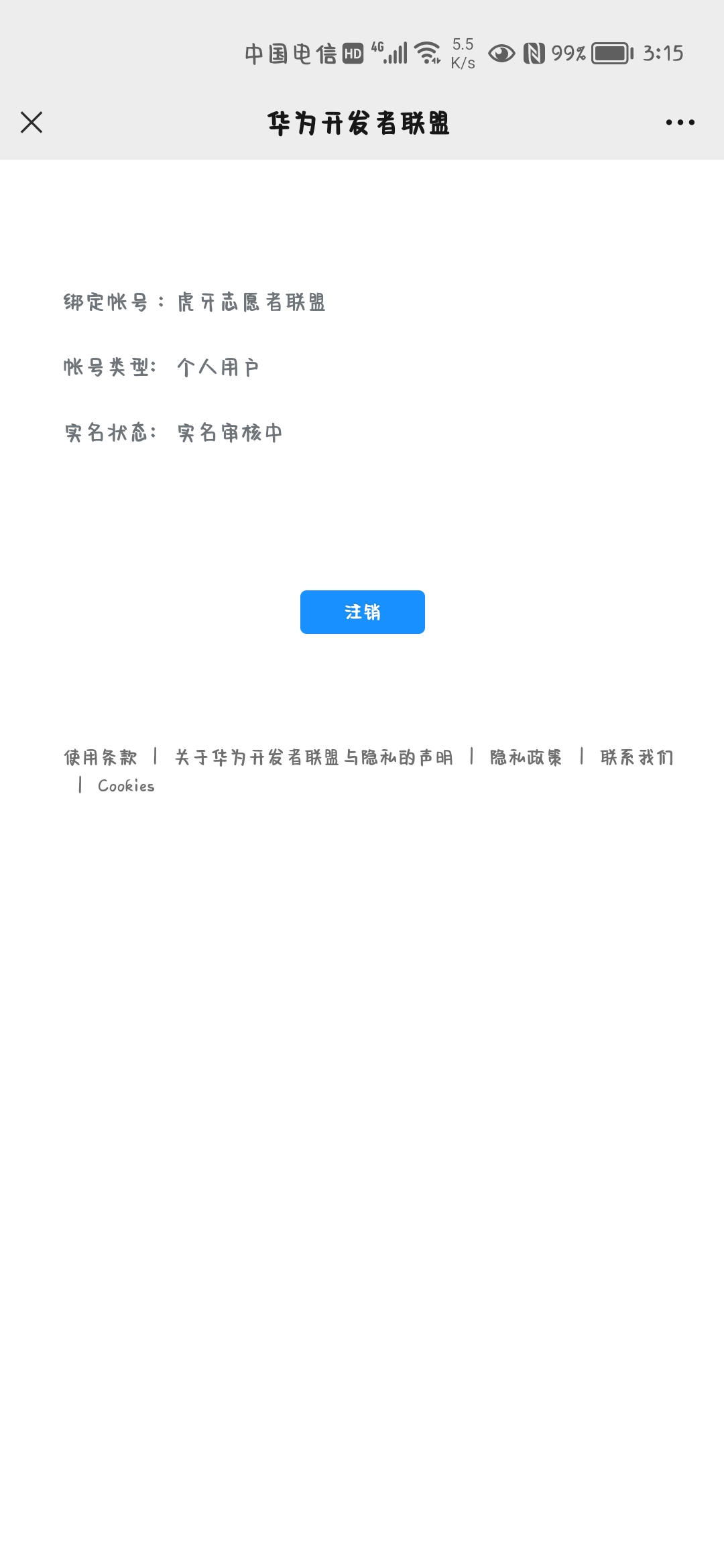Screen dimensions: 724x1568
Task: Tap the blue 注销 button
Action: tap(362, 612)
